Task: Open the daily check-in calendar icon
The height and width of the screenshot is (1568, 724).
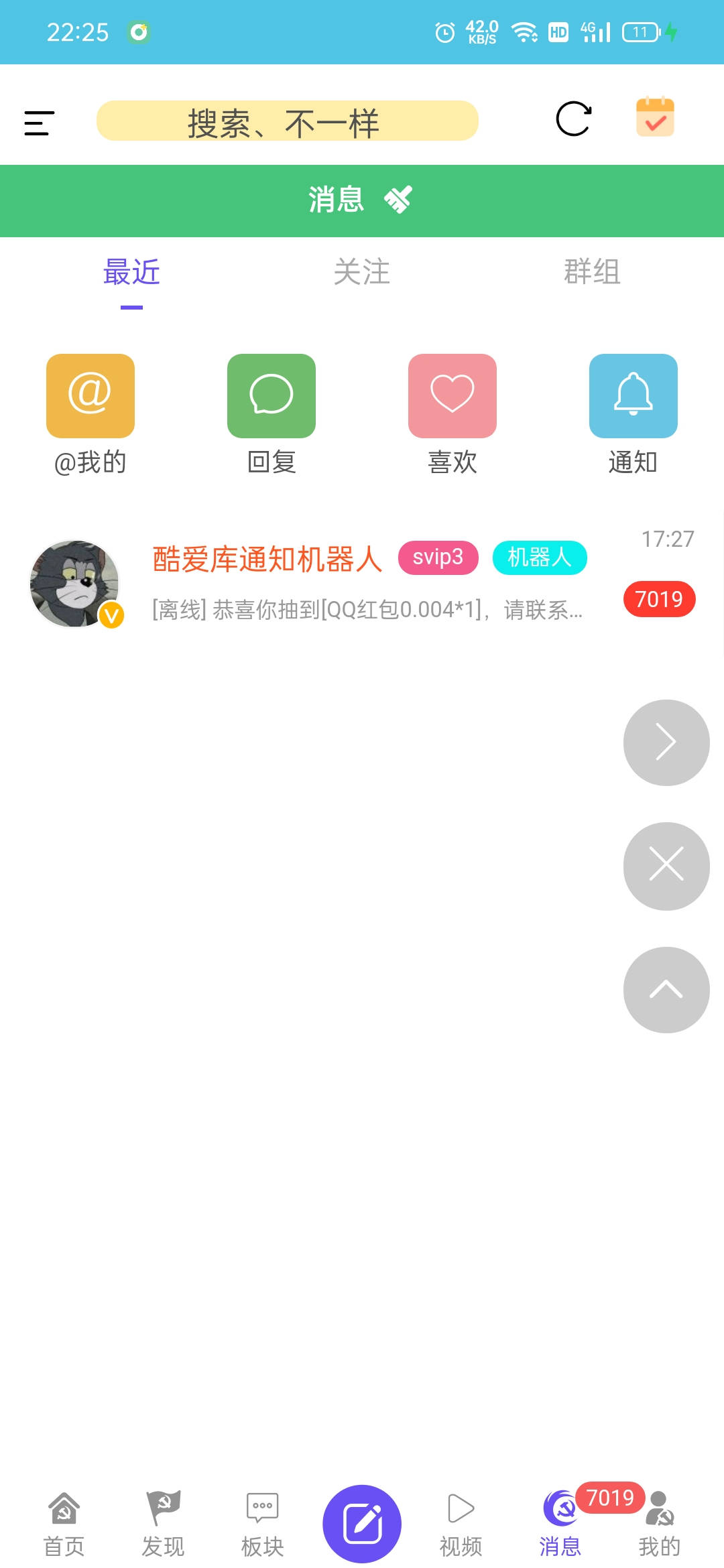Action: (x=654, y=117)
